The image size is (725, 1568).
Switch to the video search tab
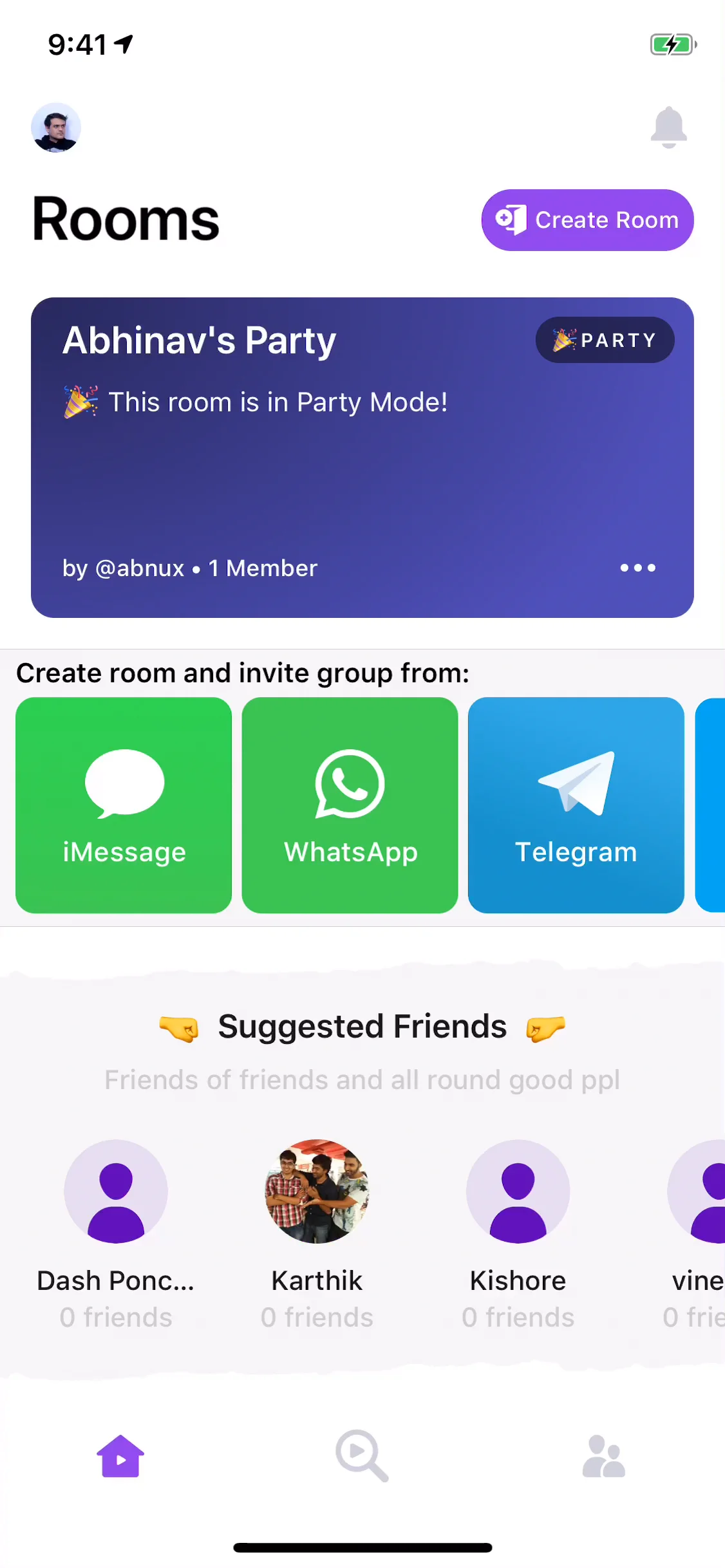click(x=362, y=1456)
